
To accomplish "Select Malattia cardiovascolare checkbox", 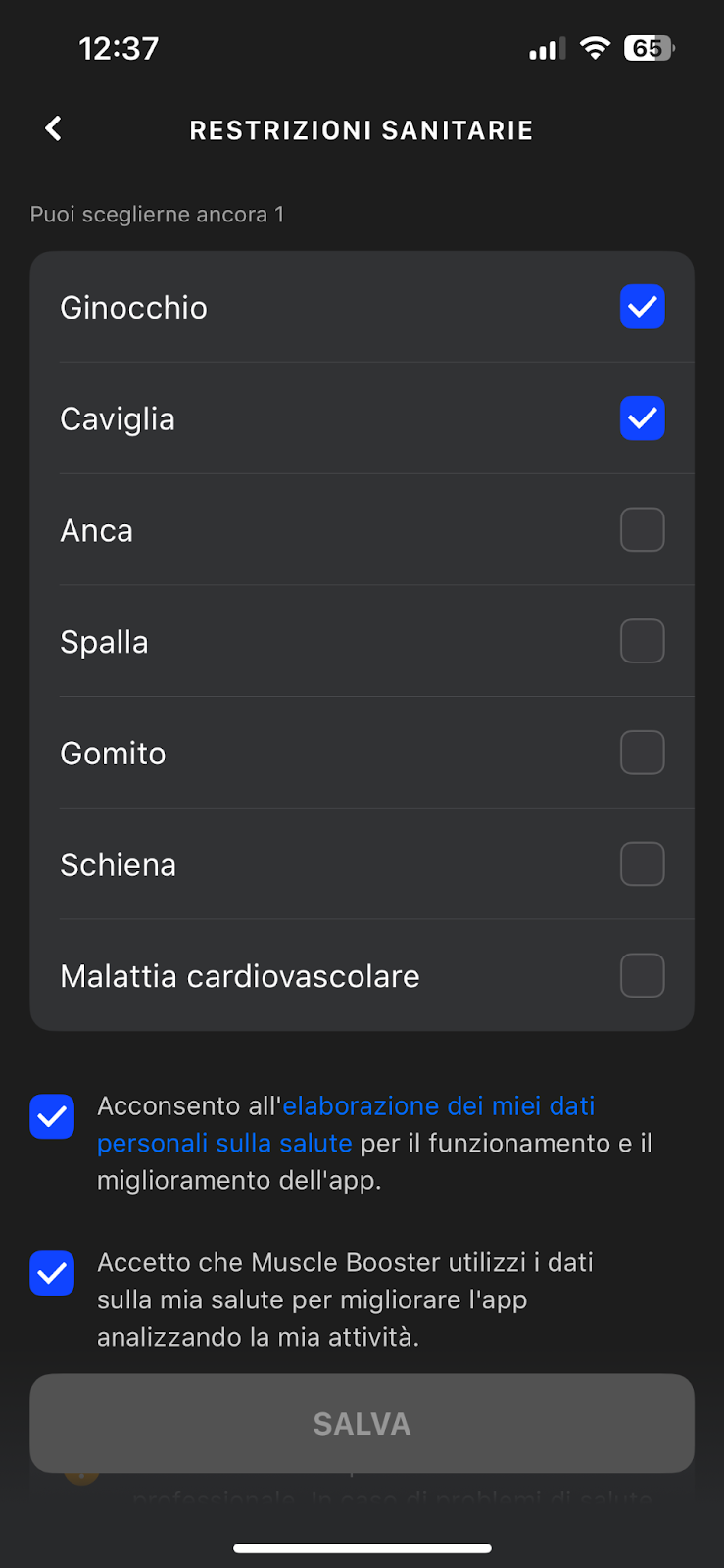I will [x=643, y=976].
